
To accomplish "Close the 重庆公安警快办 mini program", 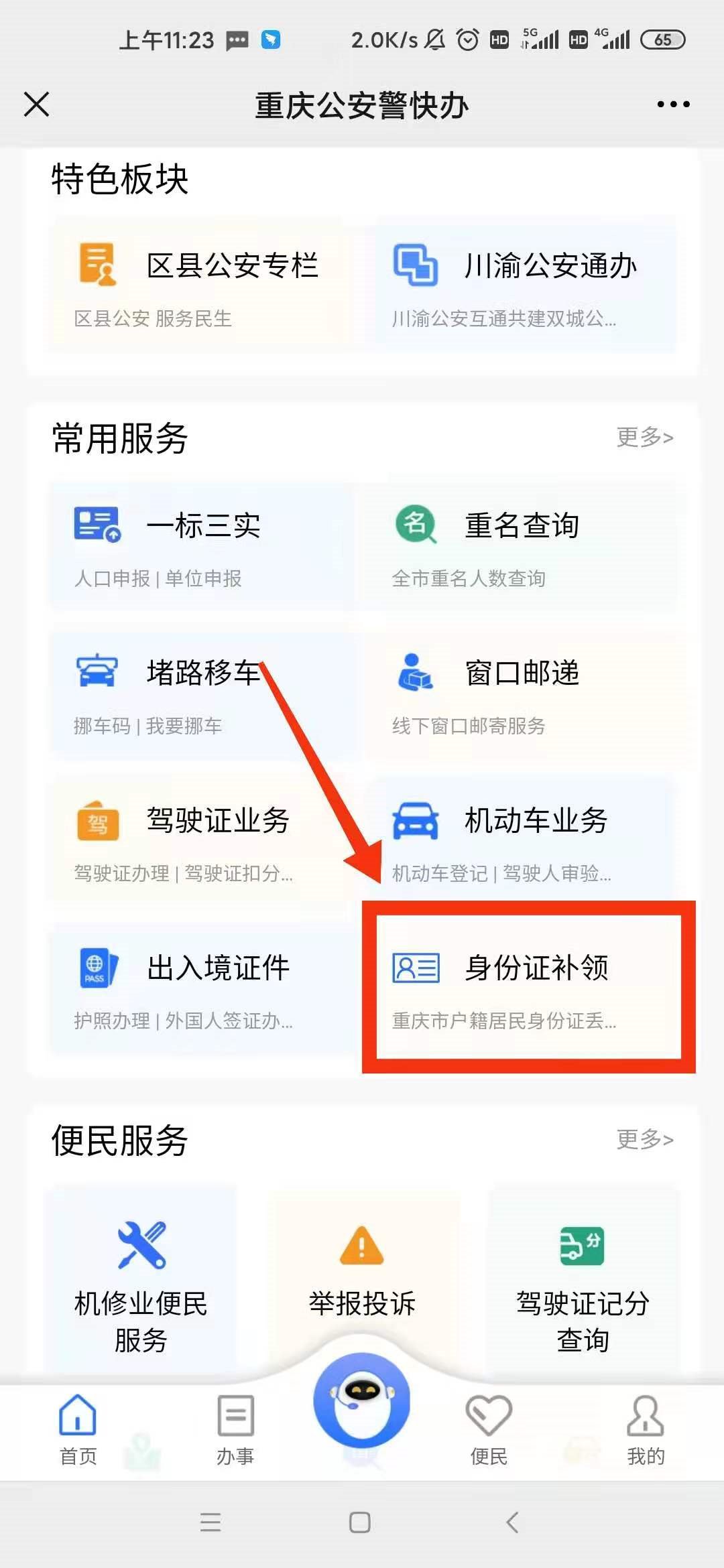I will [36, 105].
